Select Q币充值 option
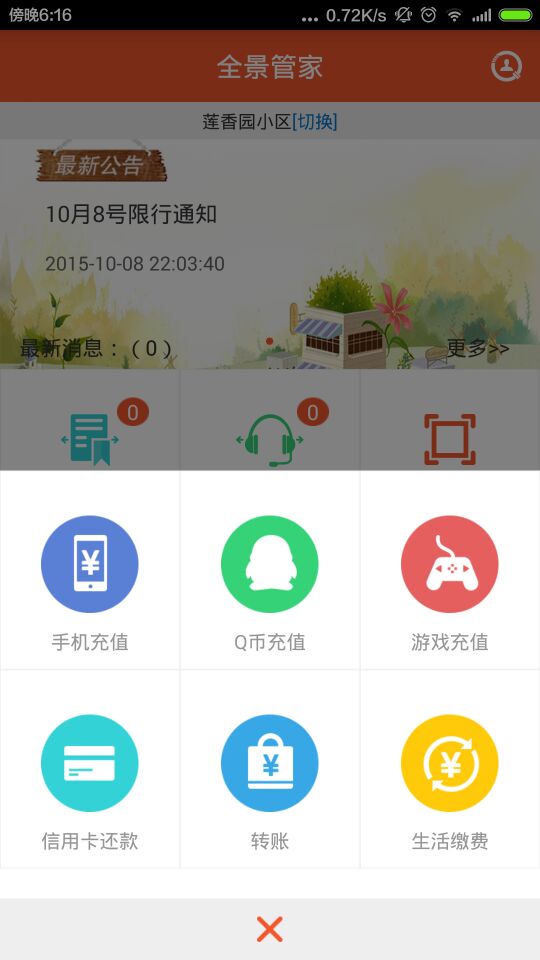Screen dimensions: 540x960 269,570
